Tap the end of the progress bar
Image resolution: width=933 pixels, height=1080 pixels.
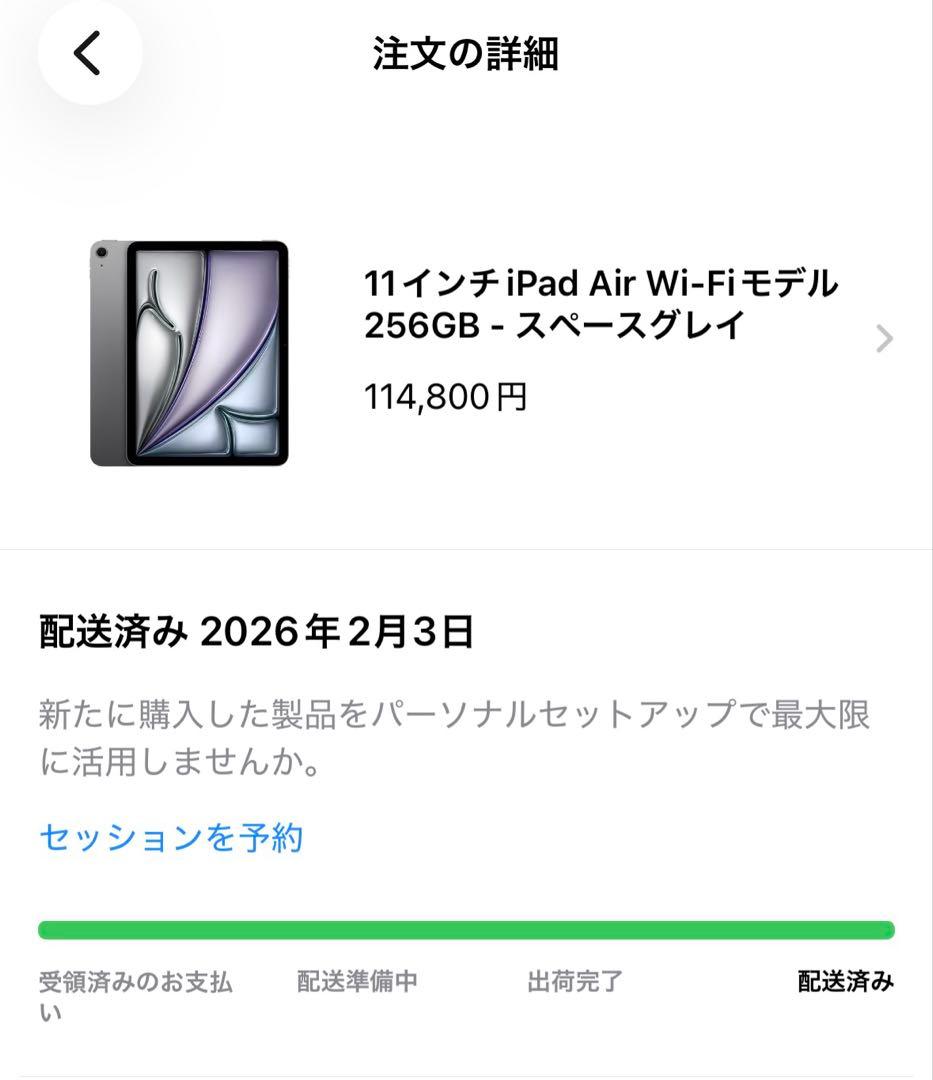885,932
